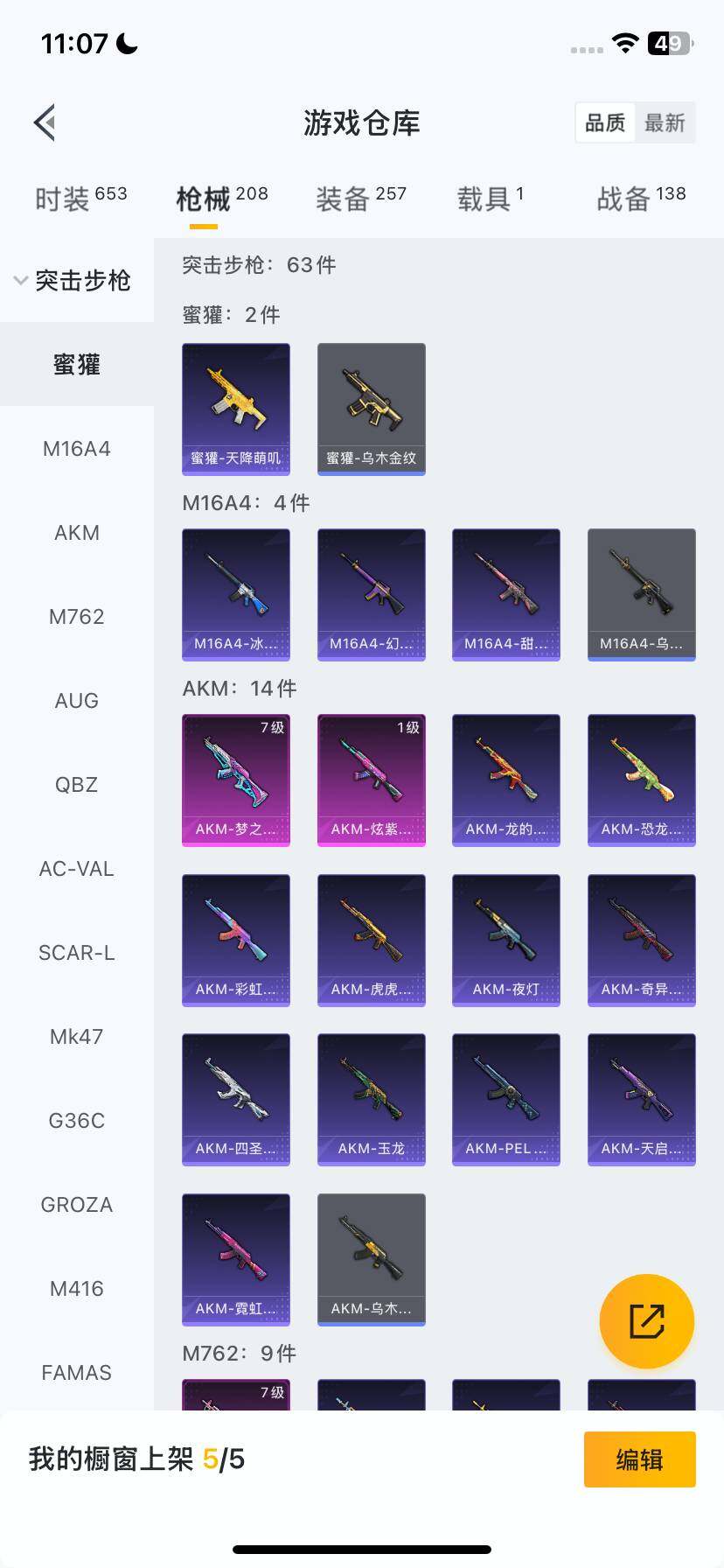Select GROZA in the side list

click(x=77, y=1205)
